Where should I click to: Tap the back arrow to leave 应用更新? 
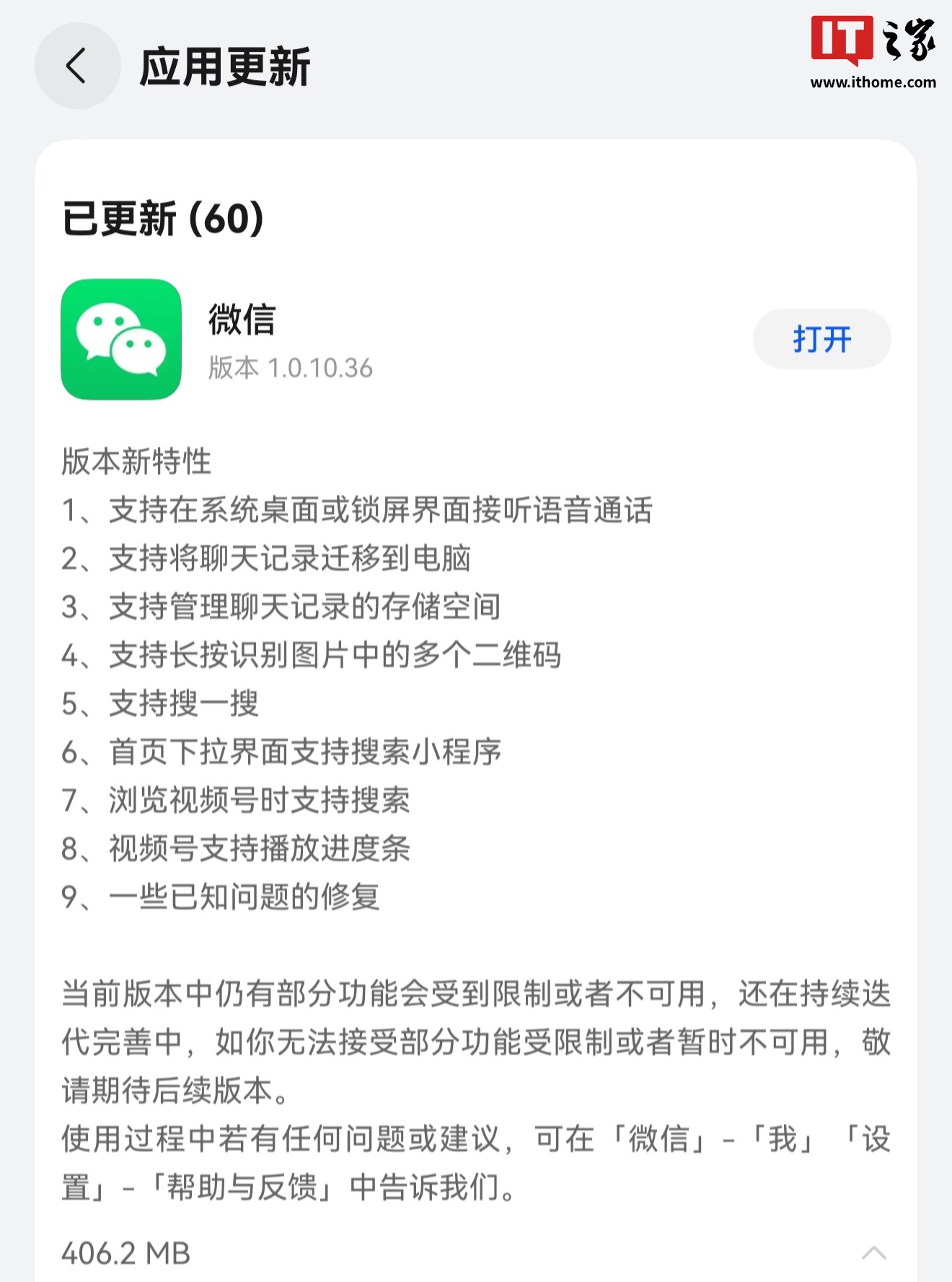(x=77, y=66)
